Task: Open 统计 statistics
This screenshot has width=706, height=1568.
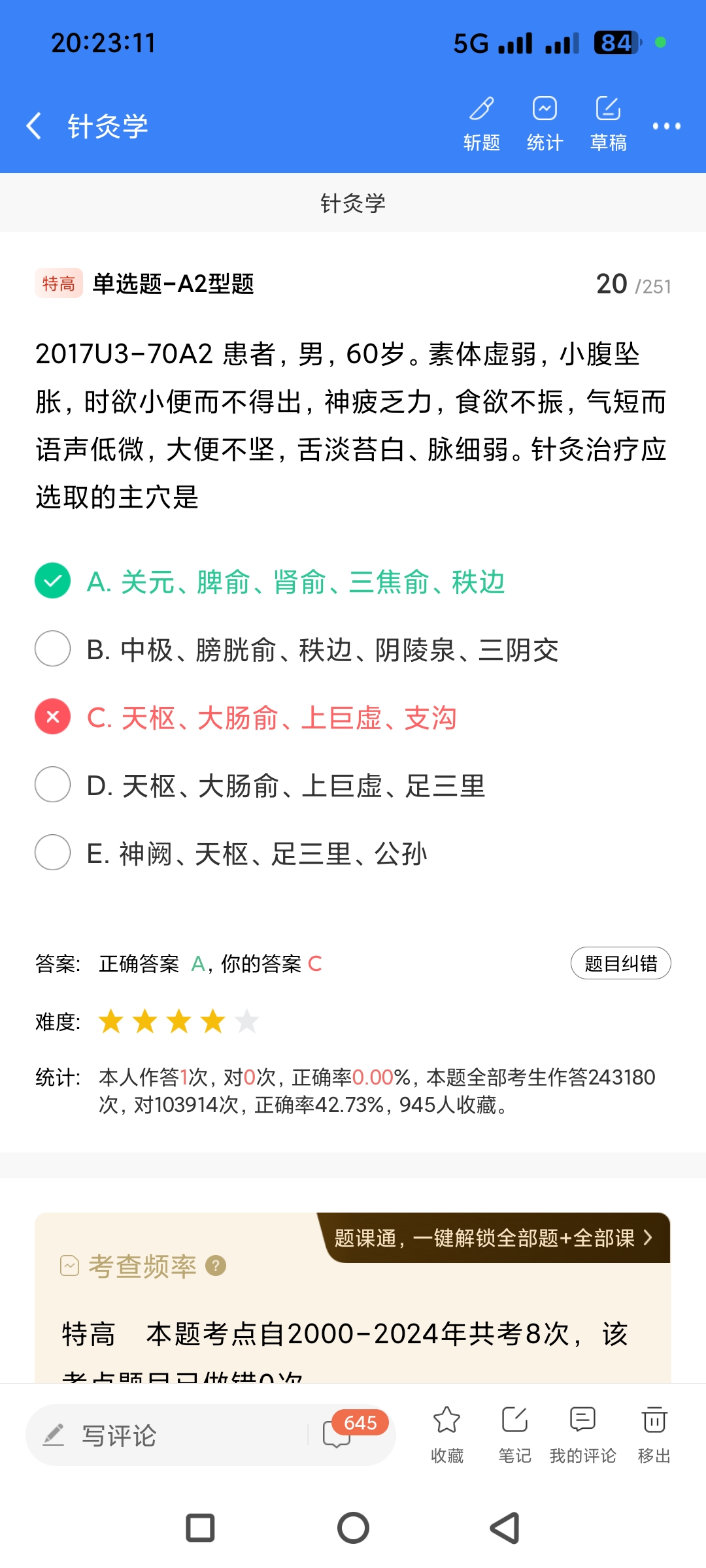Action: click(x=545, y=123)
